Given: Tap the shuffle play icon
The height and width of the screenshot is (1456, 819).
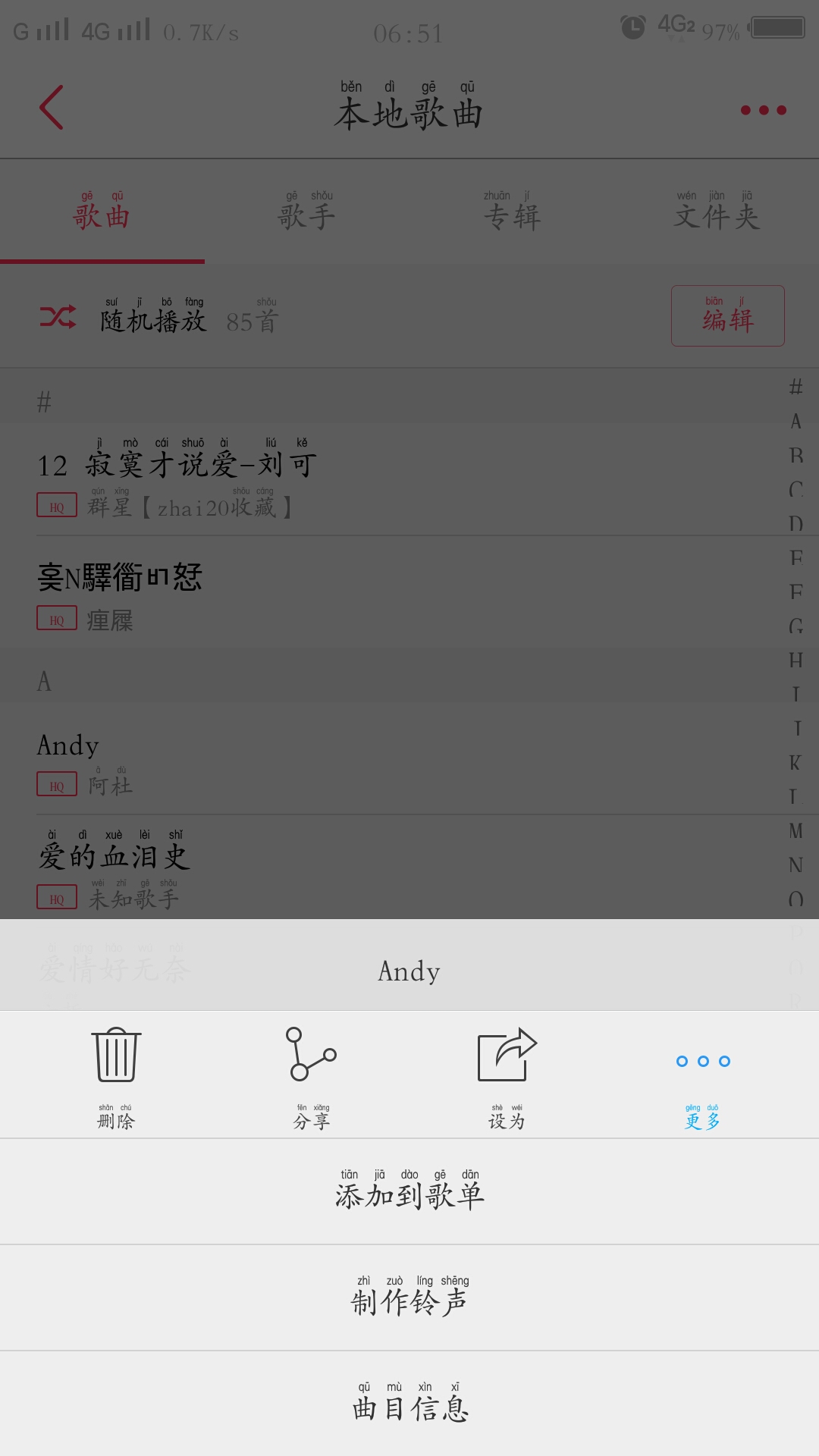Looking at the screenshot, I should 57,316.
